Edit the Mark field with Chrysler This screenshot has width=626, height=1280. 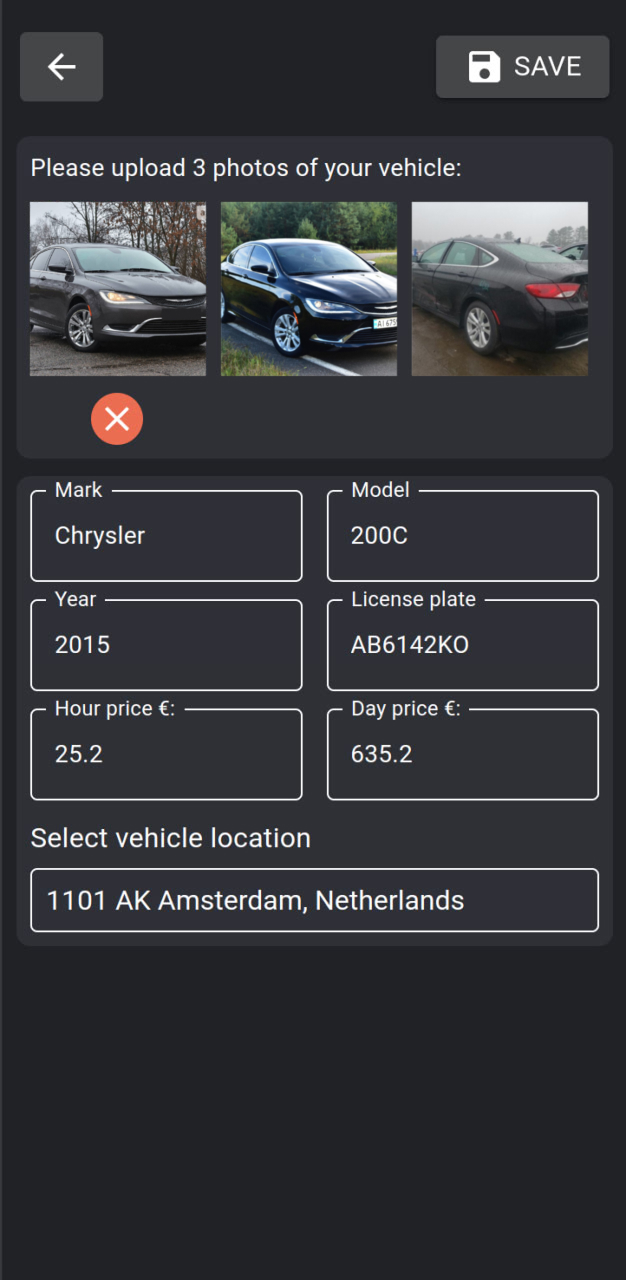pyautogui.click(x=166, y=536)
